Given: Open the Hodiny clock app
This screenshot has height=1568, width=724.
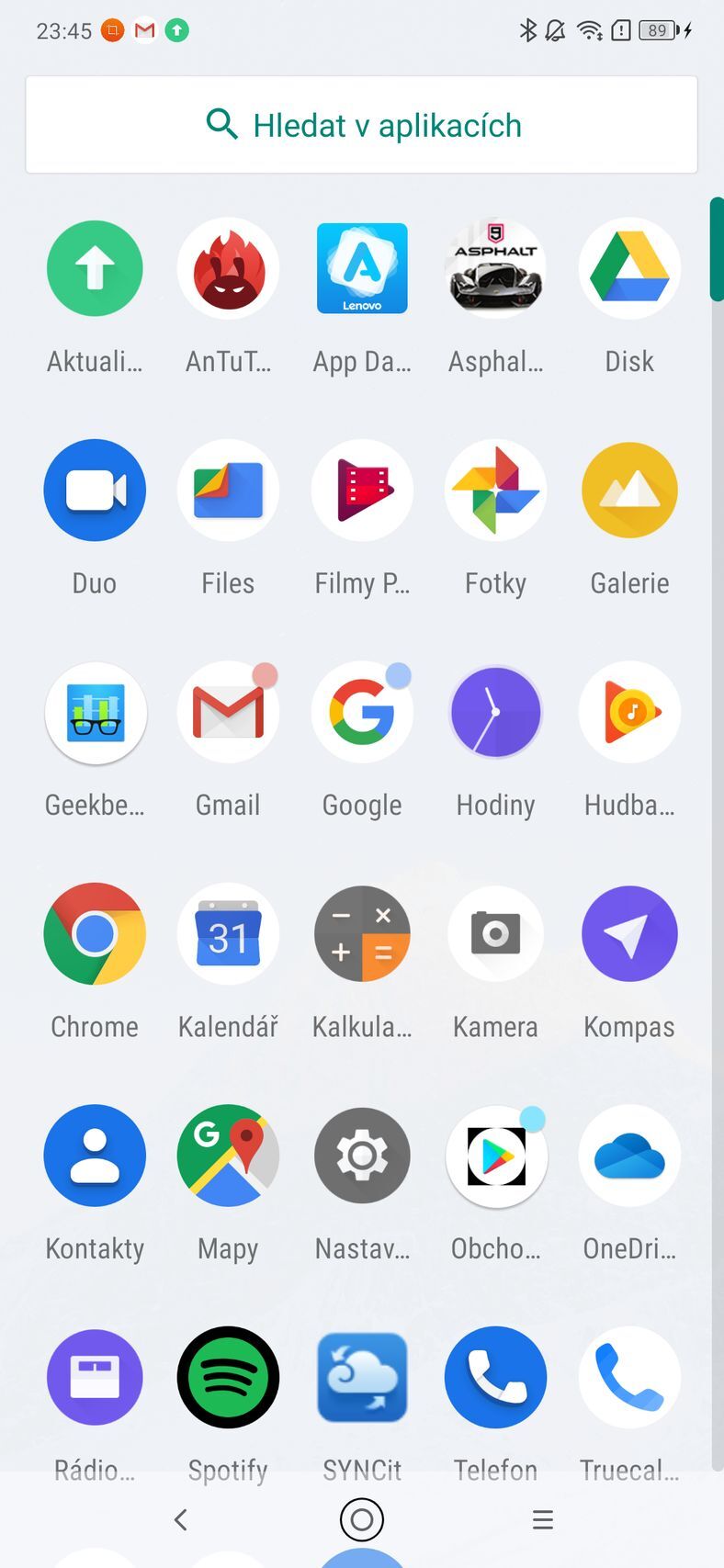Looking at the screenshot, I should [495, 712].
